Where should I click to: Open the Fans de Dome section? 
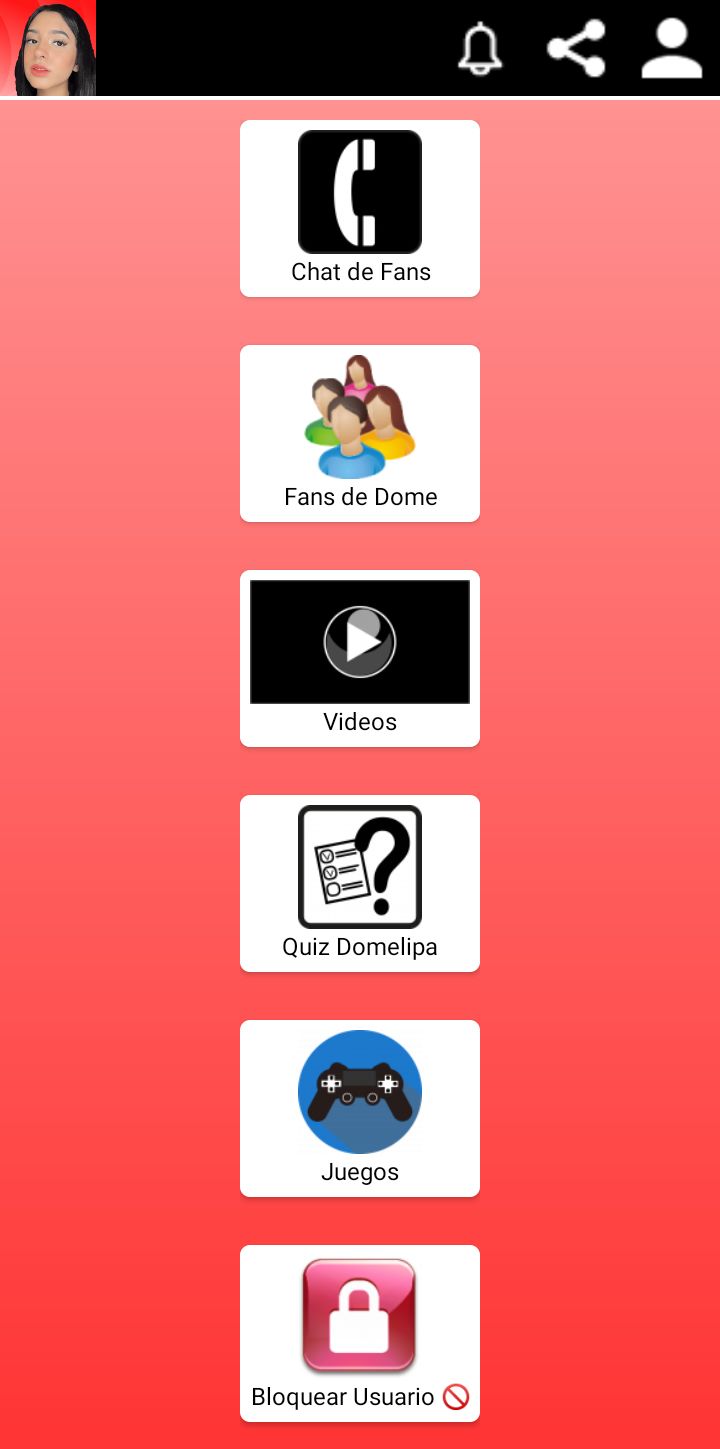tap(360, 433)
